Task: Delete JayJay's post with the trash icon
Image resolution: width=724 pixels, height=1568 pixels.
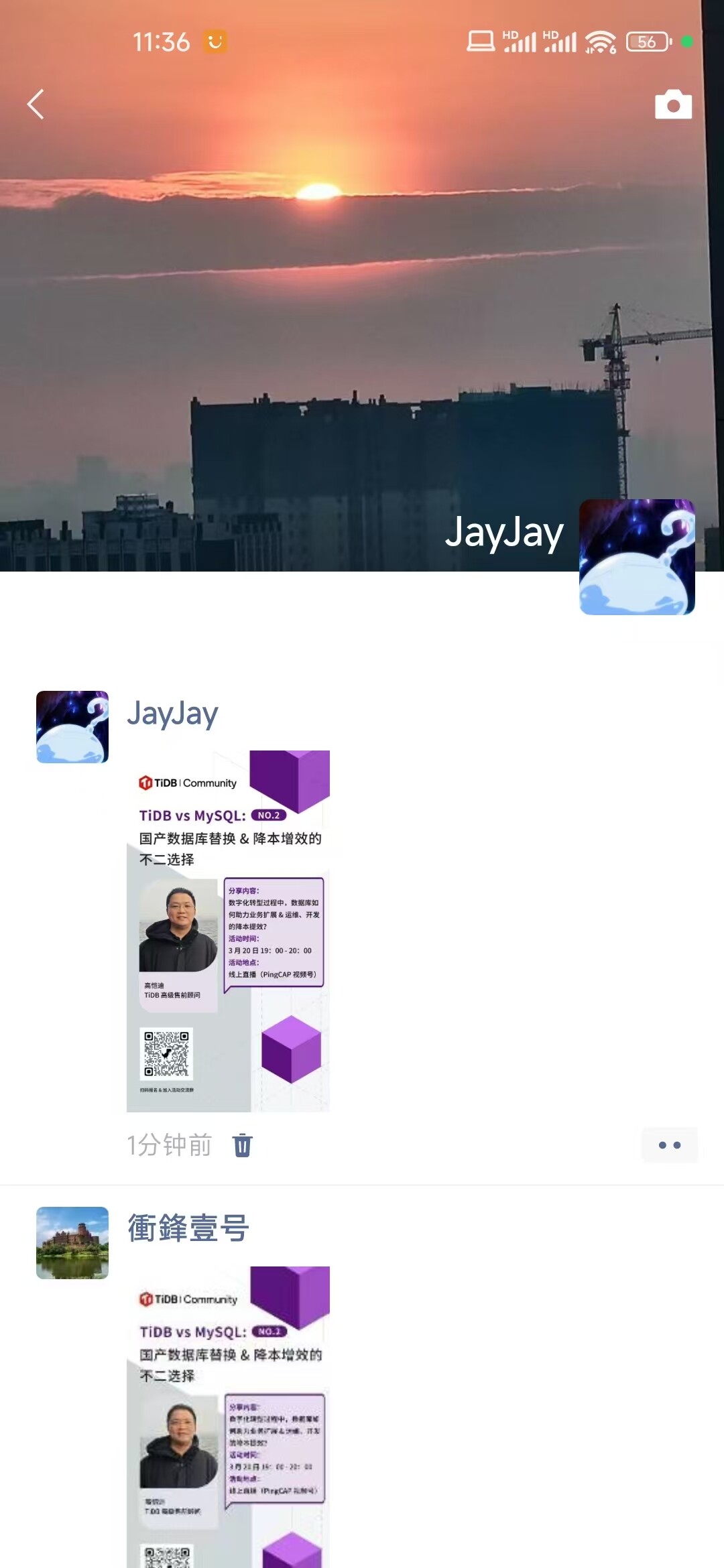Action: pos(242,1145)
